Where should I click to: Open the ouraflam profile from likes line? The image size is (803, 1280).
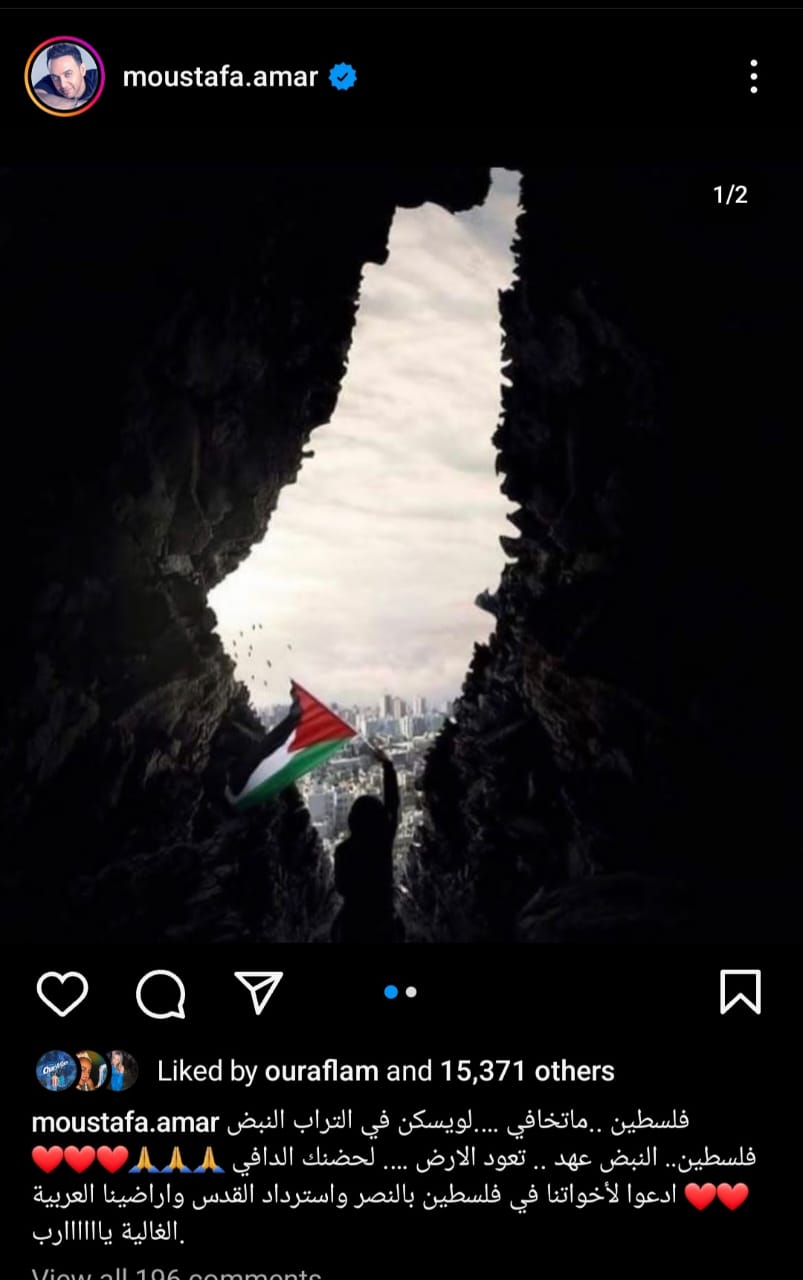[x=321, y=1071]
